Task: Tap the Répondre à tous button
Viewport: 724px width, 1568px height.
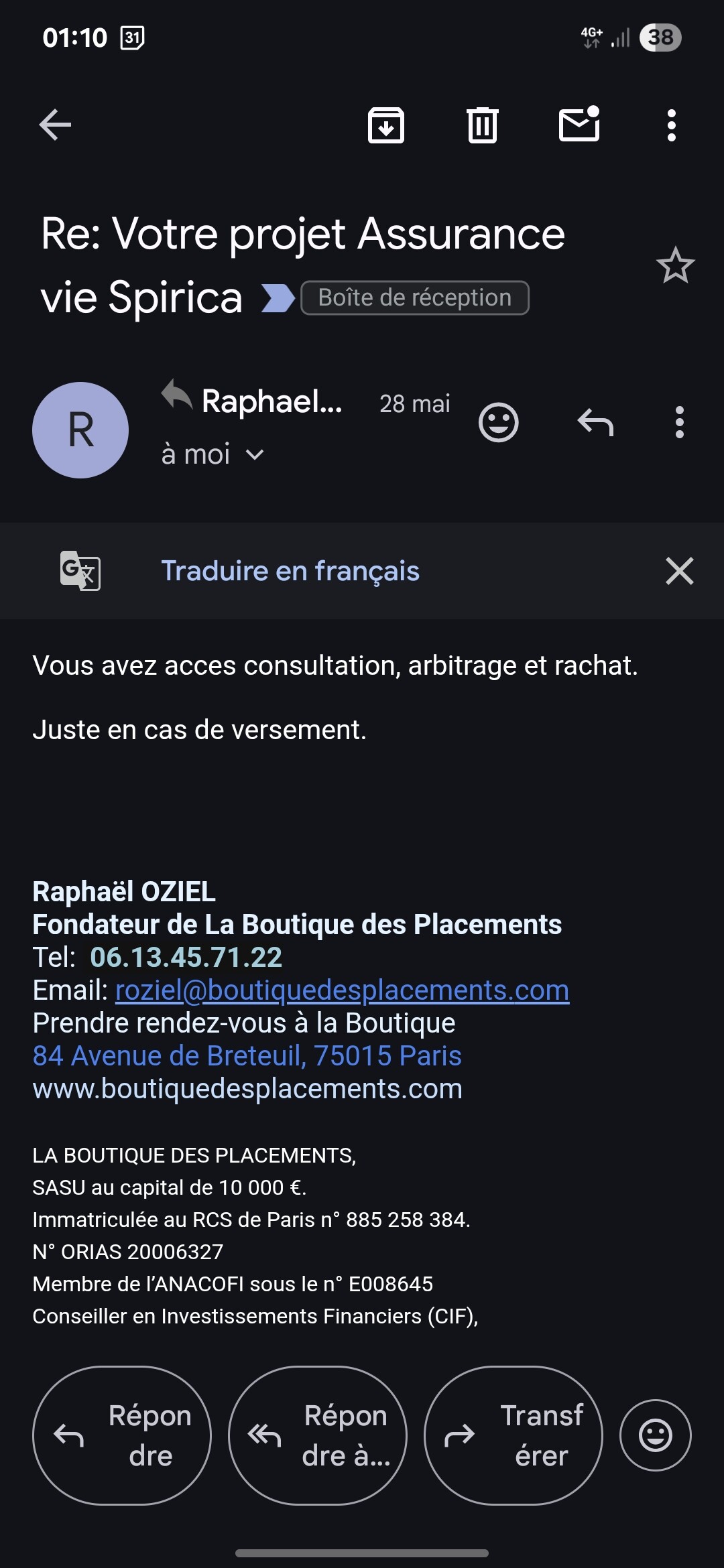Action: tap(318, 1435)
